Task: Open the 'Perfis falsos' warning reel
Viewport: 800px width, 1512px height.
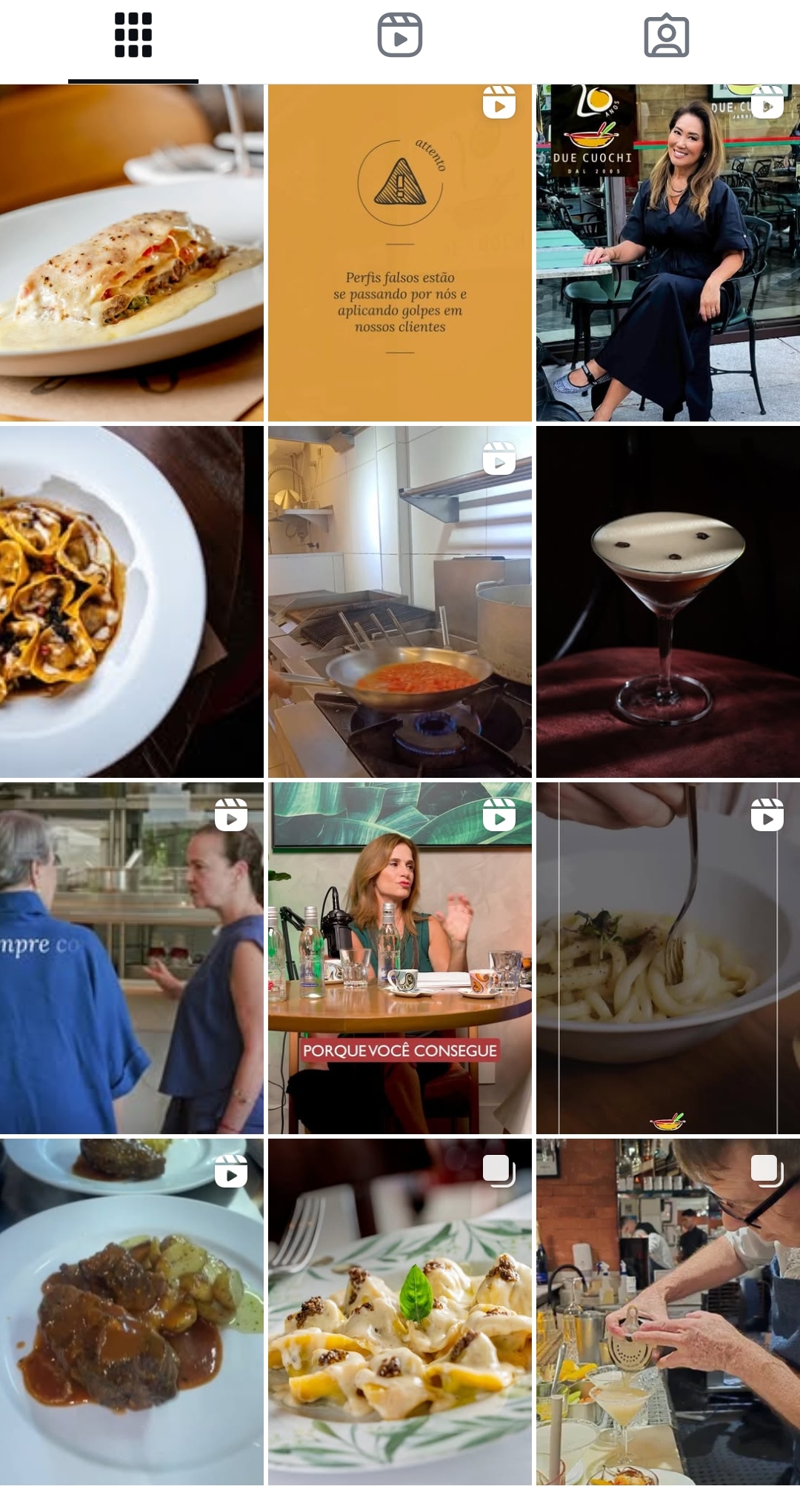Action: [400, 253]
